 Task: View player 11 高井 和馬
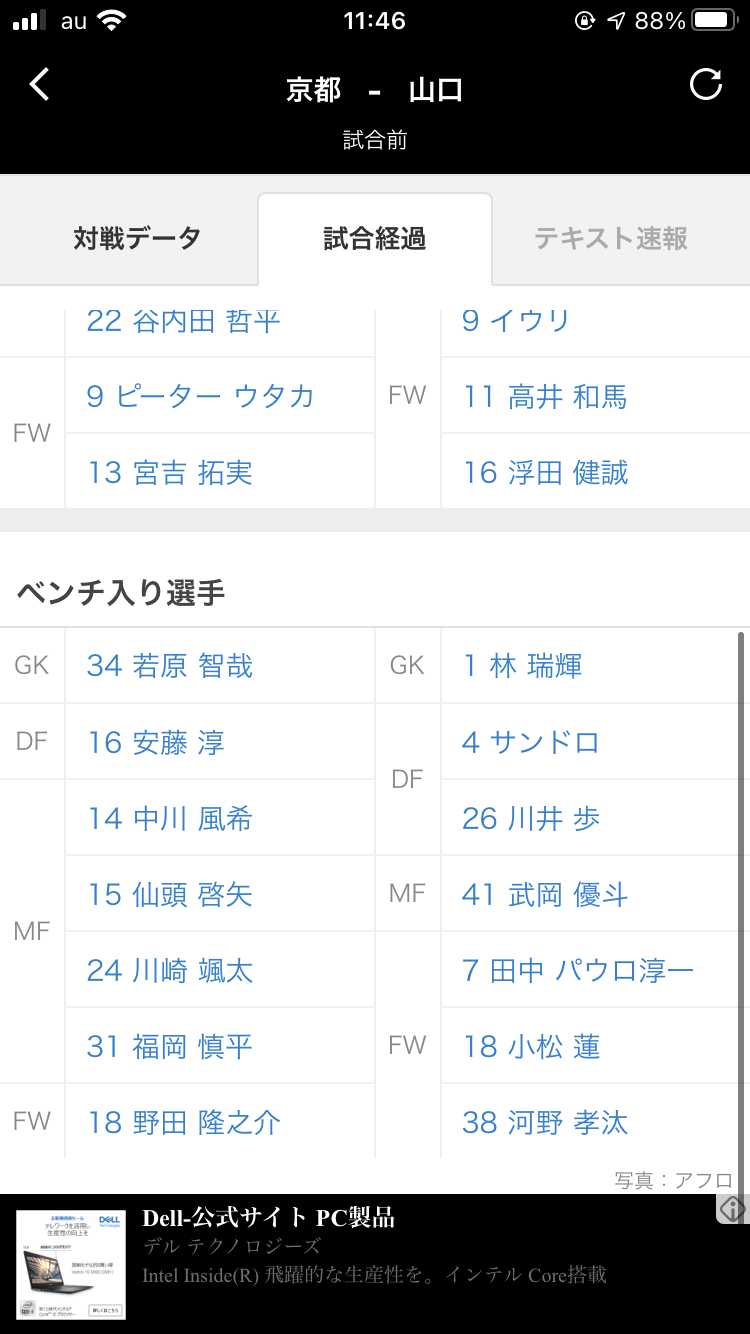point(545,397)
